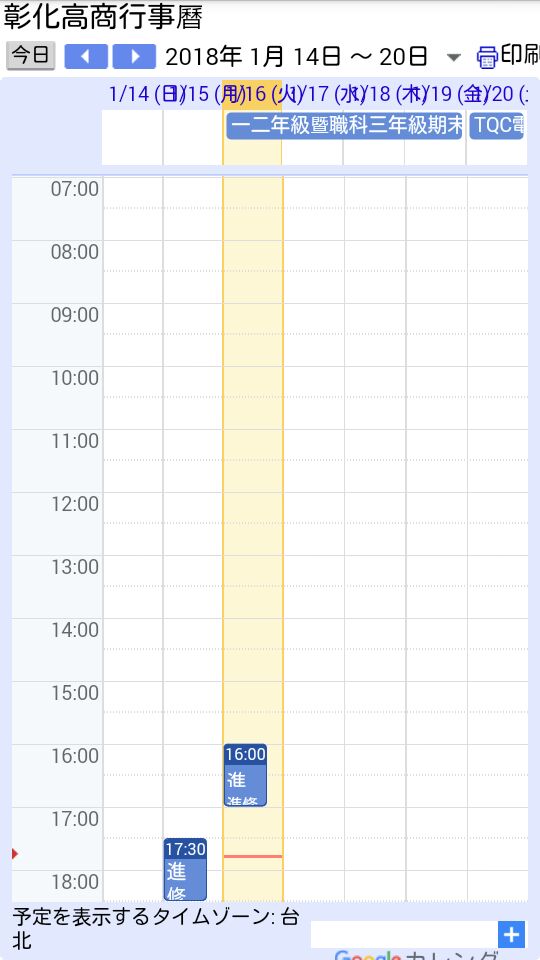Tap the 今日 (today) button

(x=31, y=56)
